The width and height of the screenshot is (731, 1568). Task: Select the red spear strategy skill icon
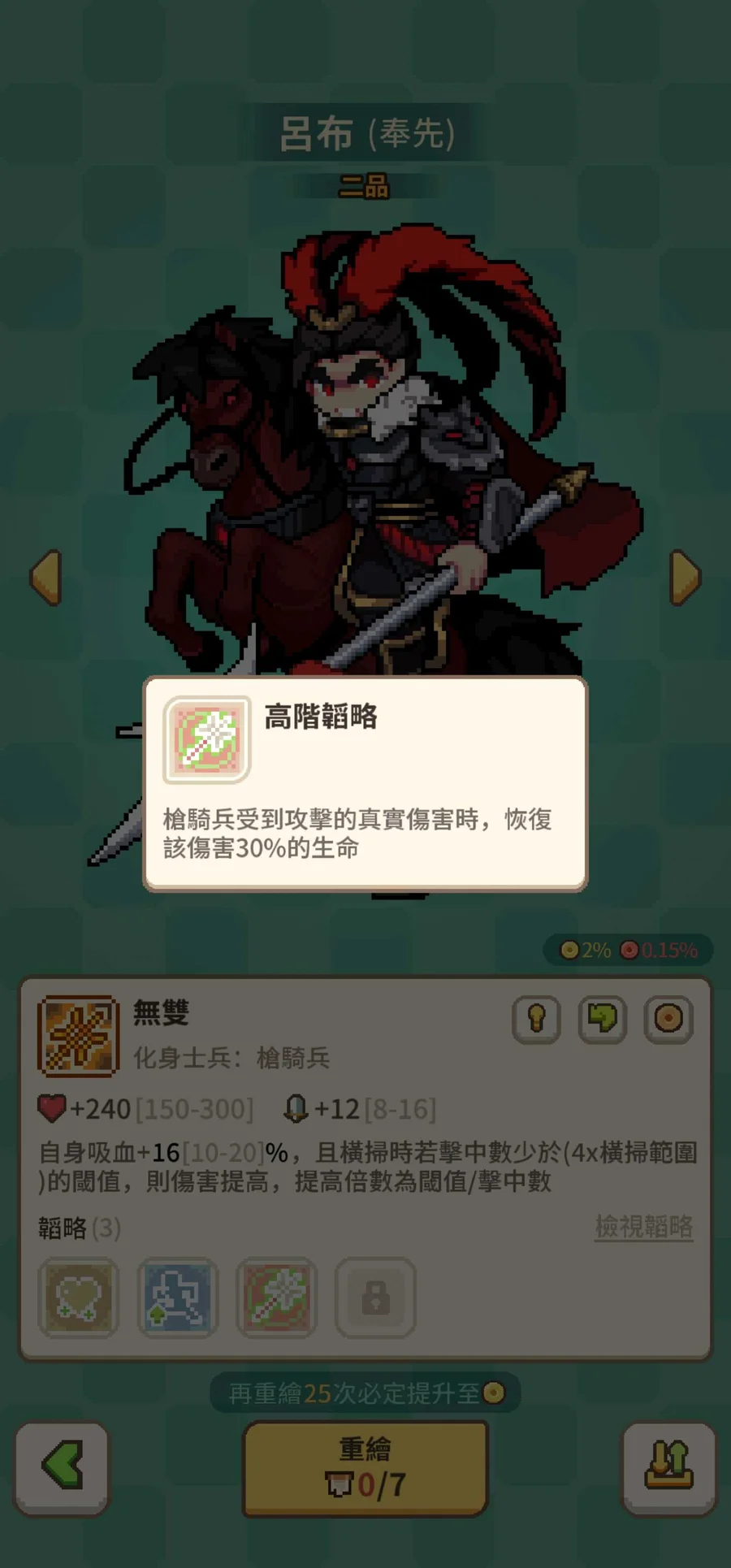click(277, 1297)
